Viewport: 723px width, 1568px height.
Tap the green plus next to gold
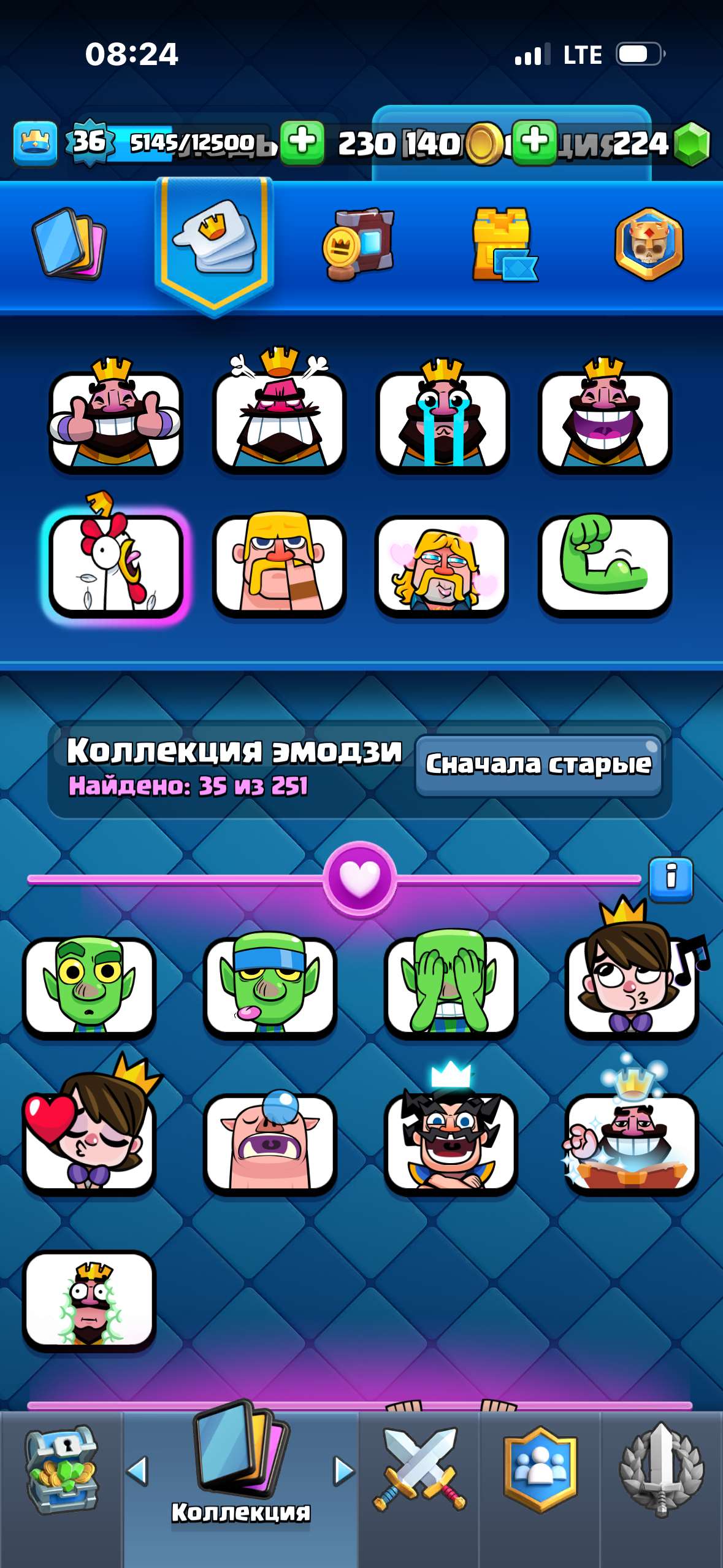[x=302, y=142]
